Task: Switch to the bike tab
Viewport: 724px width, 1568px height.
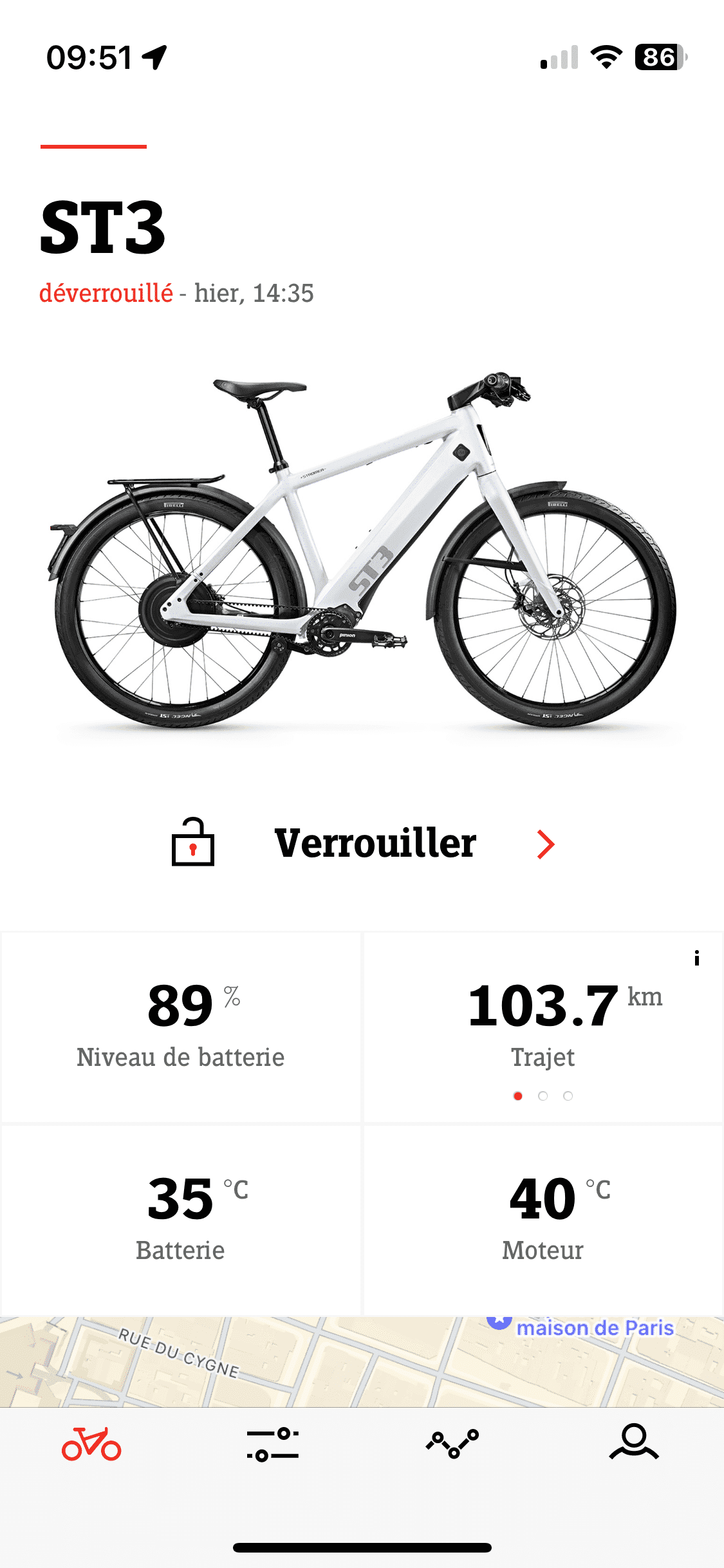Action: [x=91, y=1444]
